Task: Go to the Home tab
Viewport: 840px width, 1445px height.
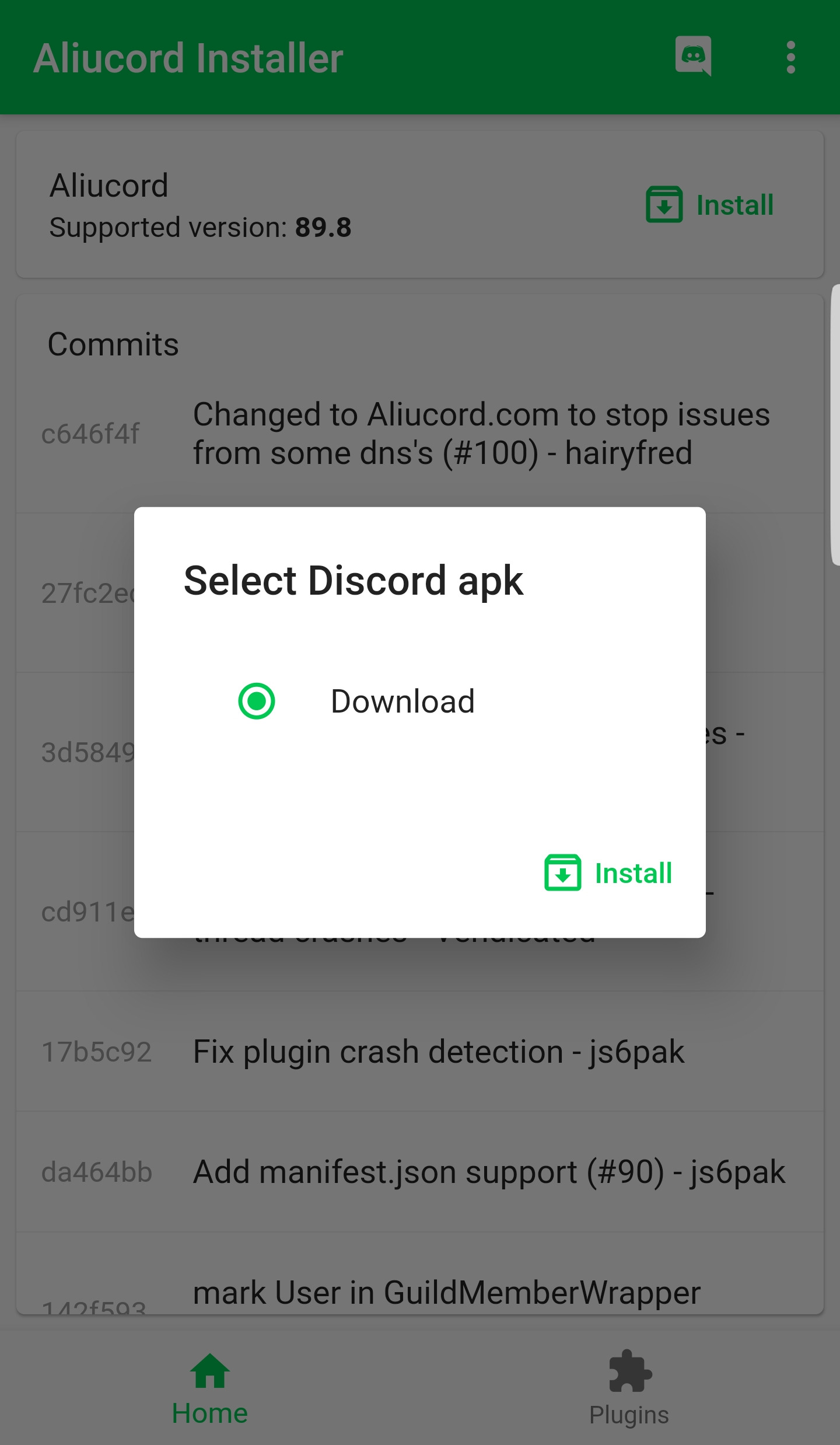Action: pyautogui.click(x=210, y=1388)
